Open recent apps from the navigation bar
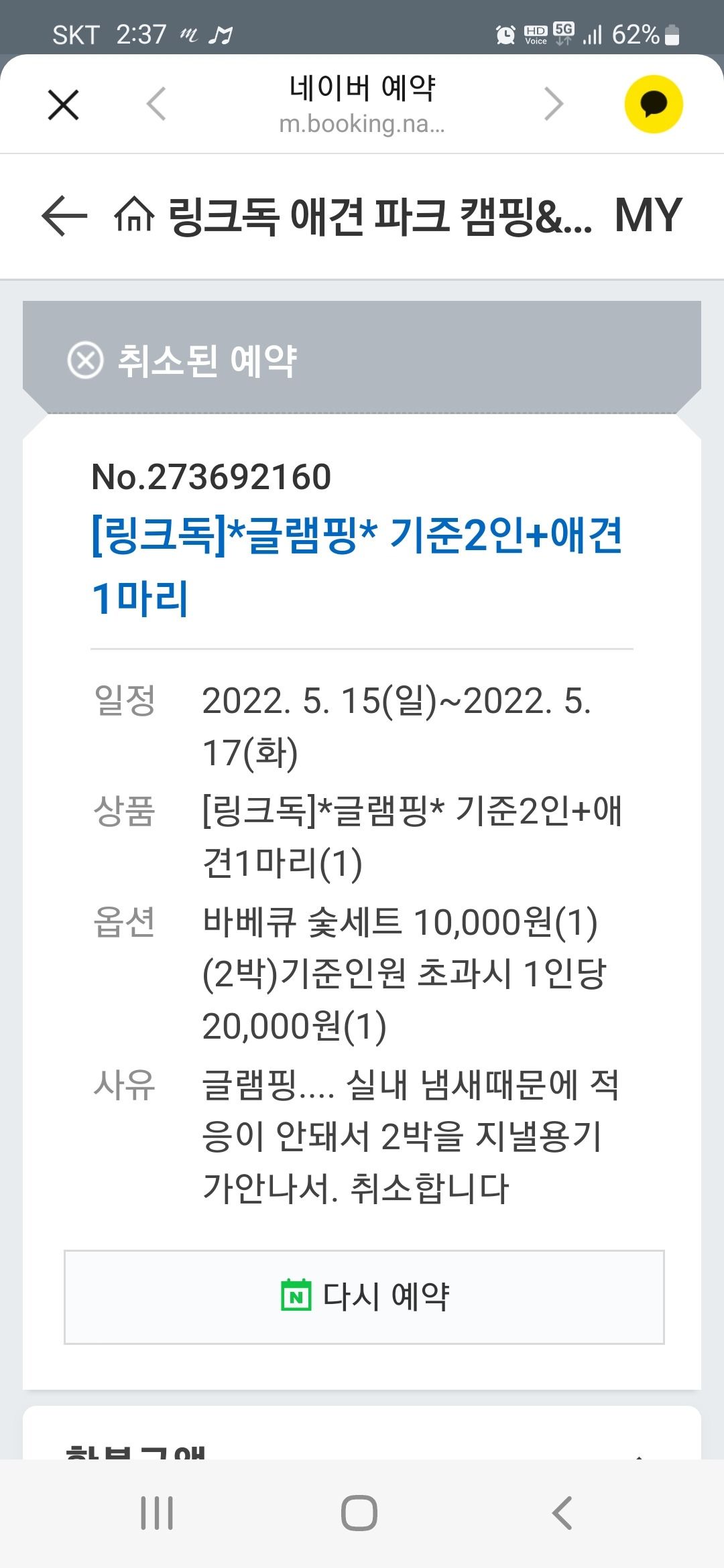Image resolution: width=724 pixels, height=1568 pixels. tap(157, 1513)
